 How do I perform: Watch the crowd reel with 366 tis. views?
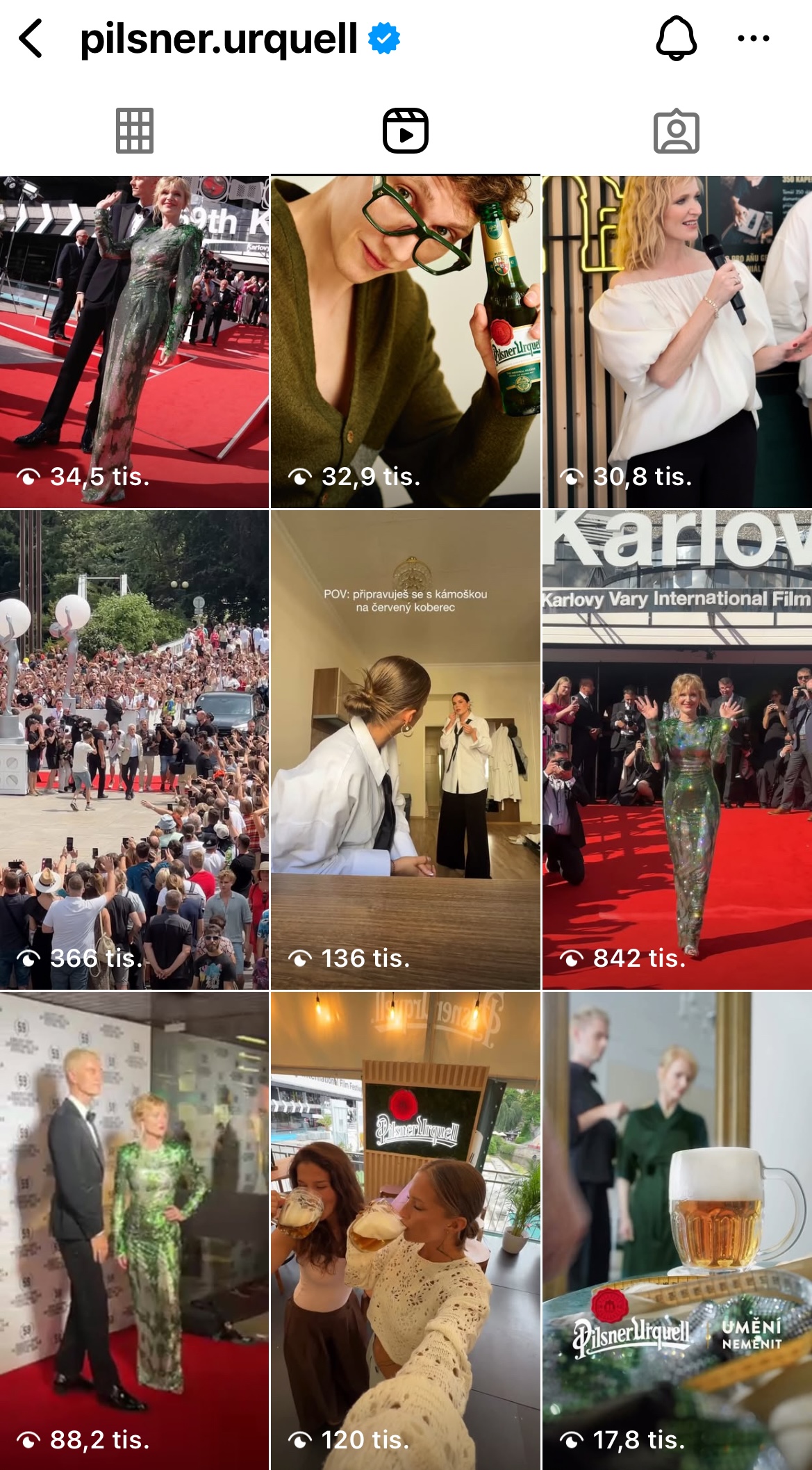tap(134, 749)
